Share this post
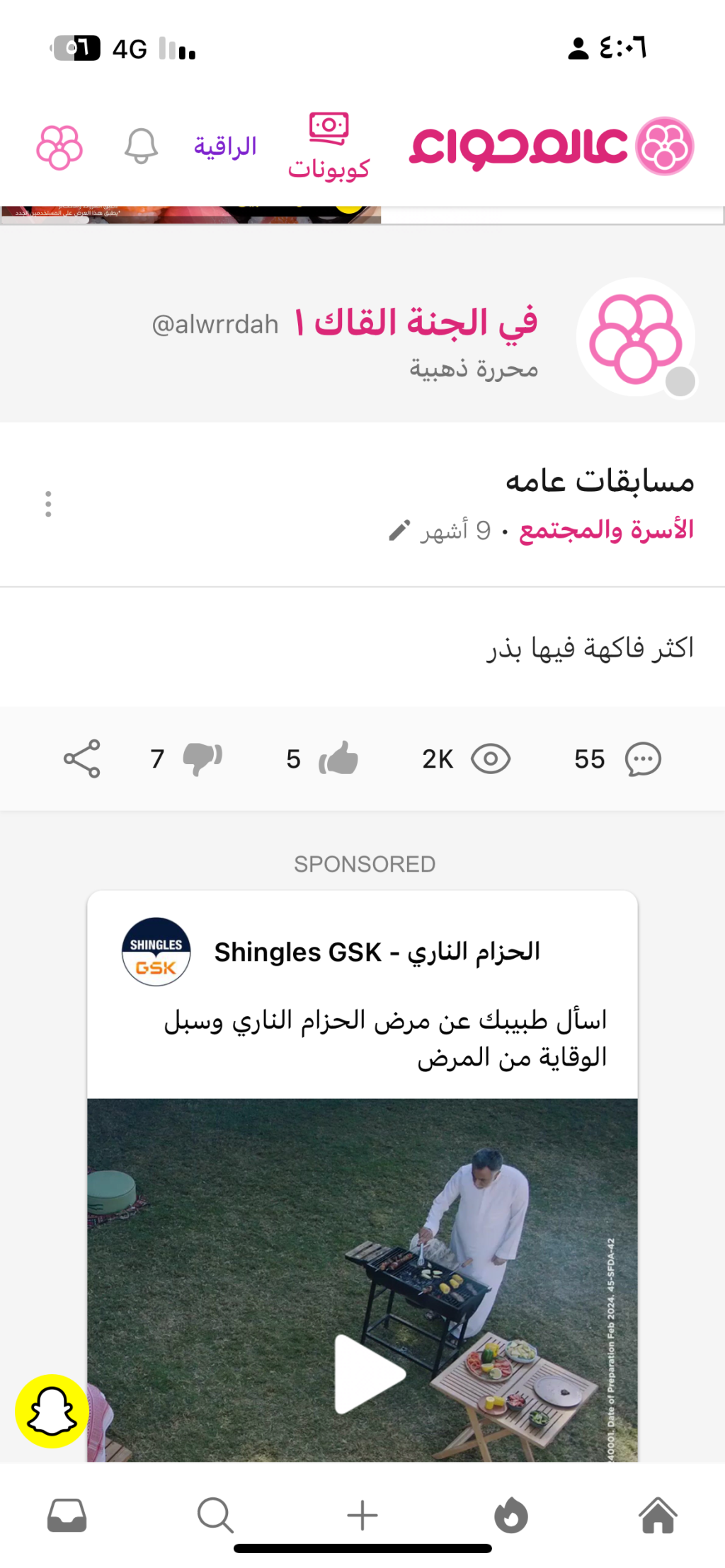The height and width of the screenshot is (1568, 725). coord(82,759)
